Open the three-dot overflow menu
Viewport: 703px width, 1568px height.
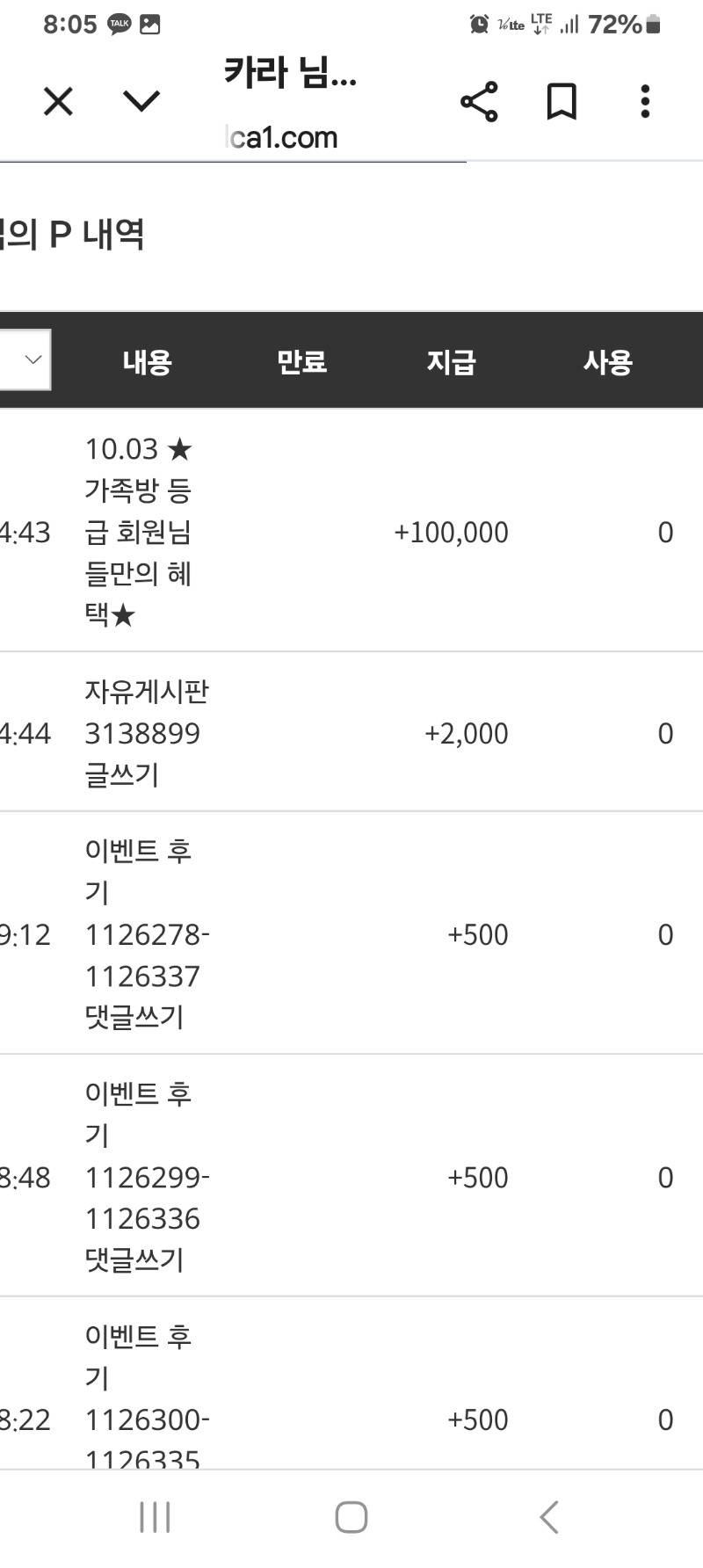(645, 101)
